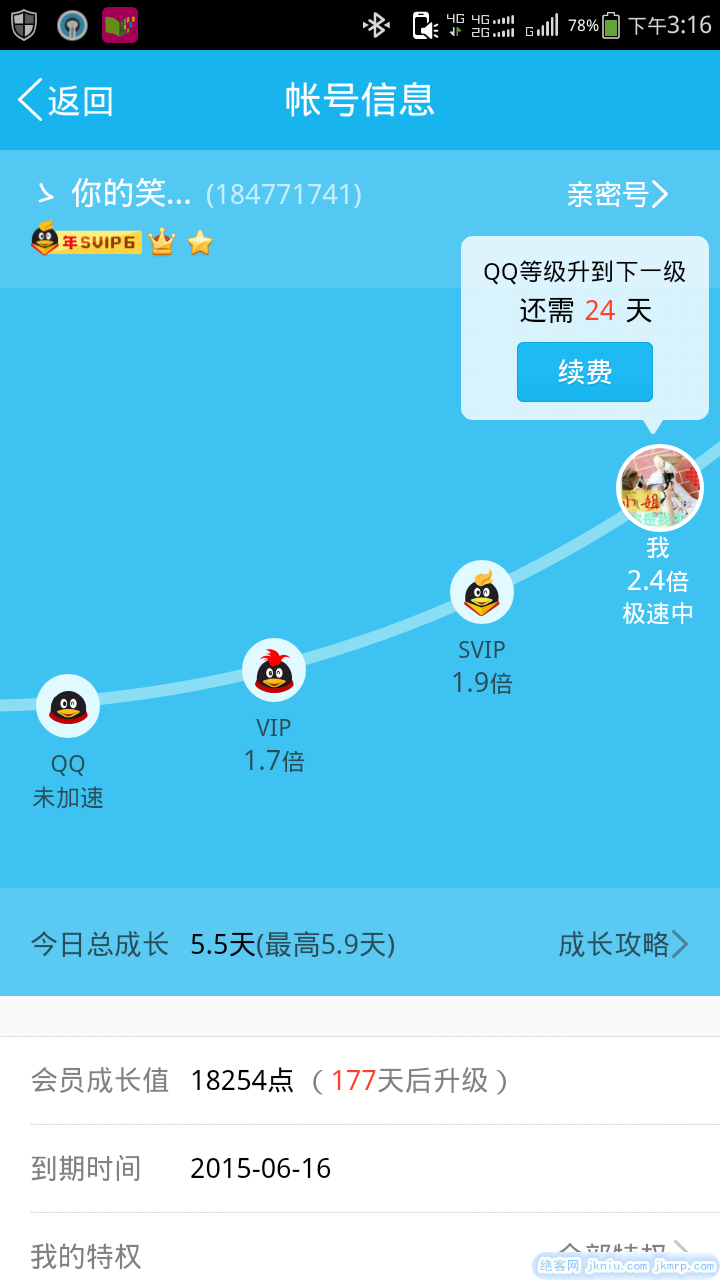
Task: Tap the 续费 renew button
Action: 585,372
